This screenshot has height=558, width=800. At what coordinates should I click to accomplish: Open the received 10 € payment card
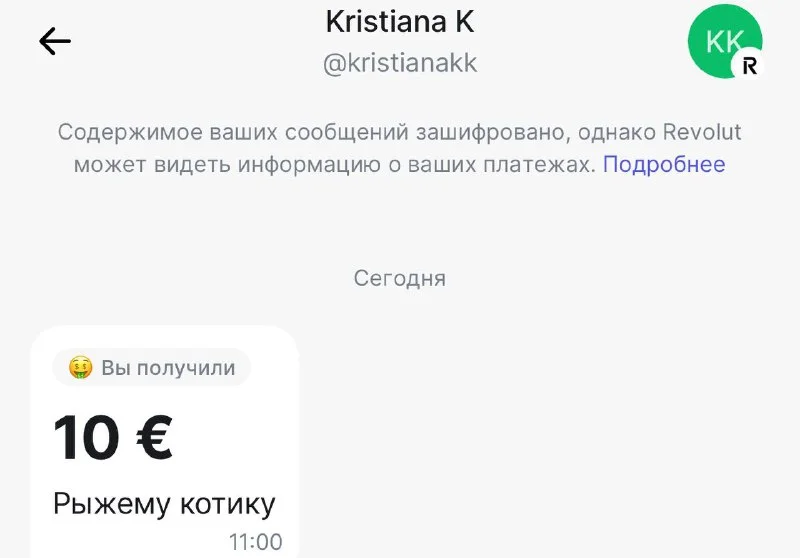[164, 440]
